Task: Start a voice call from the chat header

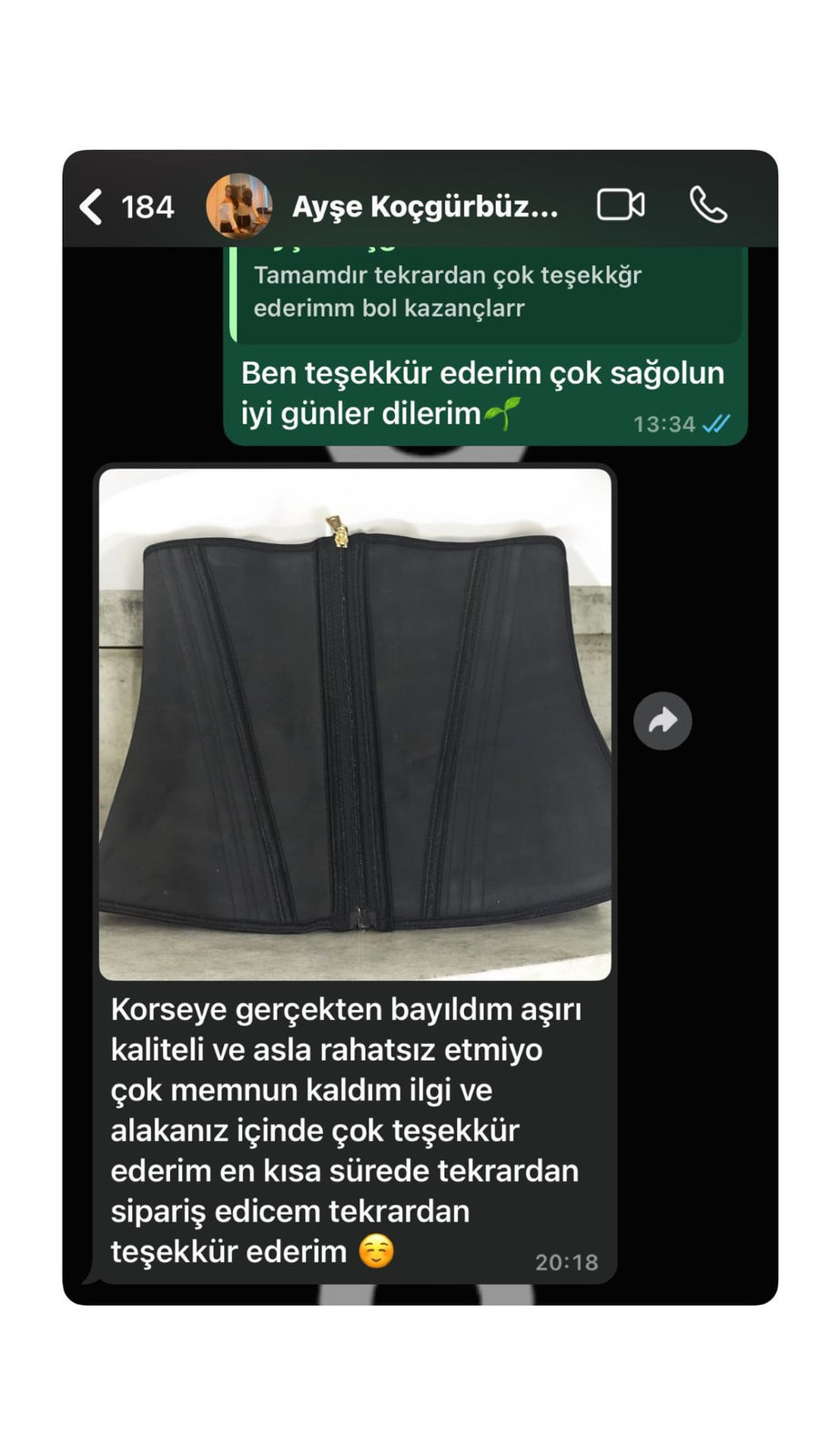Action: tap(709, 205)
